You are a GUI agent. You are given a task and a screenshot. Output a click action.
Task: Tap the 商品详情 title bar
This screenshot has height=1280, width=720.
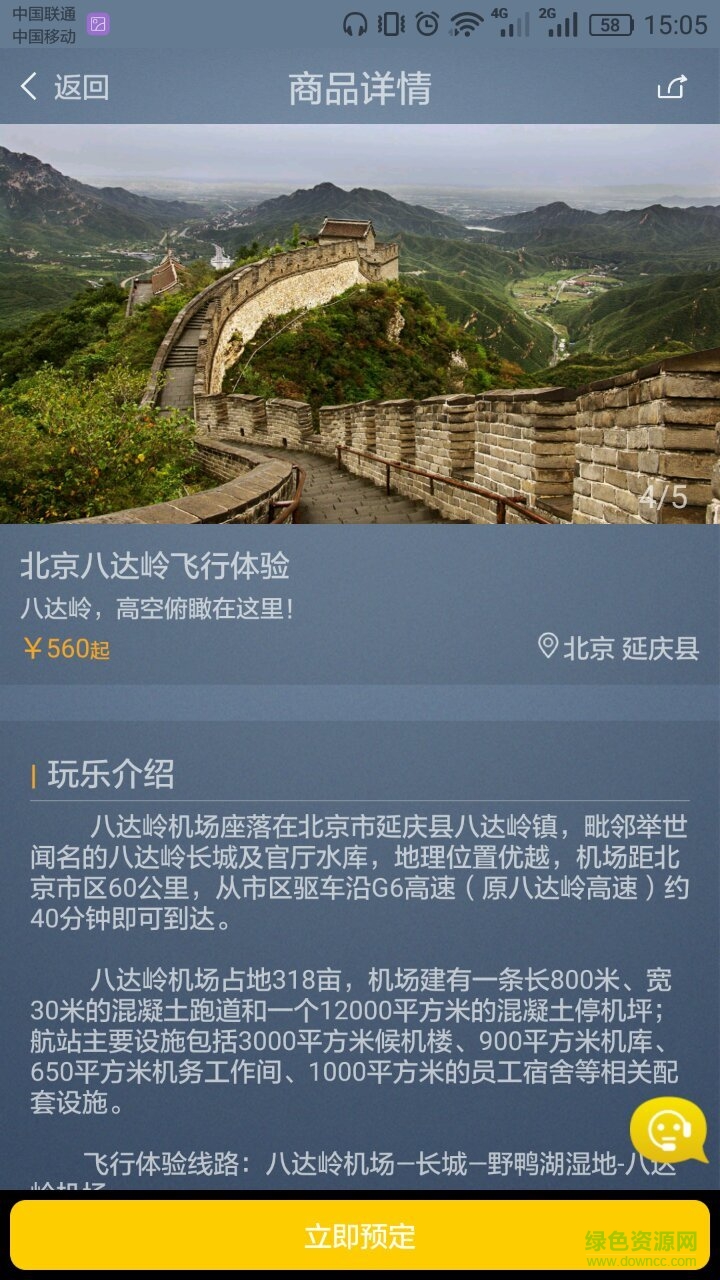coord(360,87)
